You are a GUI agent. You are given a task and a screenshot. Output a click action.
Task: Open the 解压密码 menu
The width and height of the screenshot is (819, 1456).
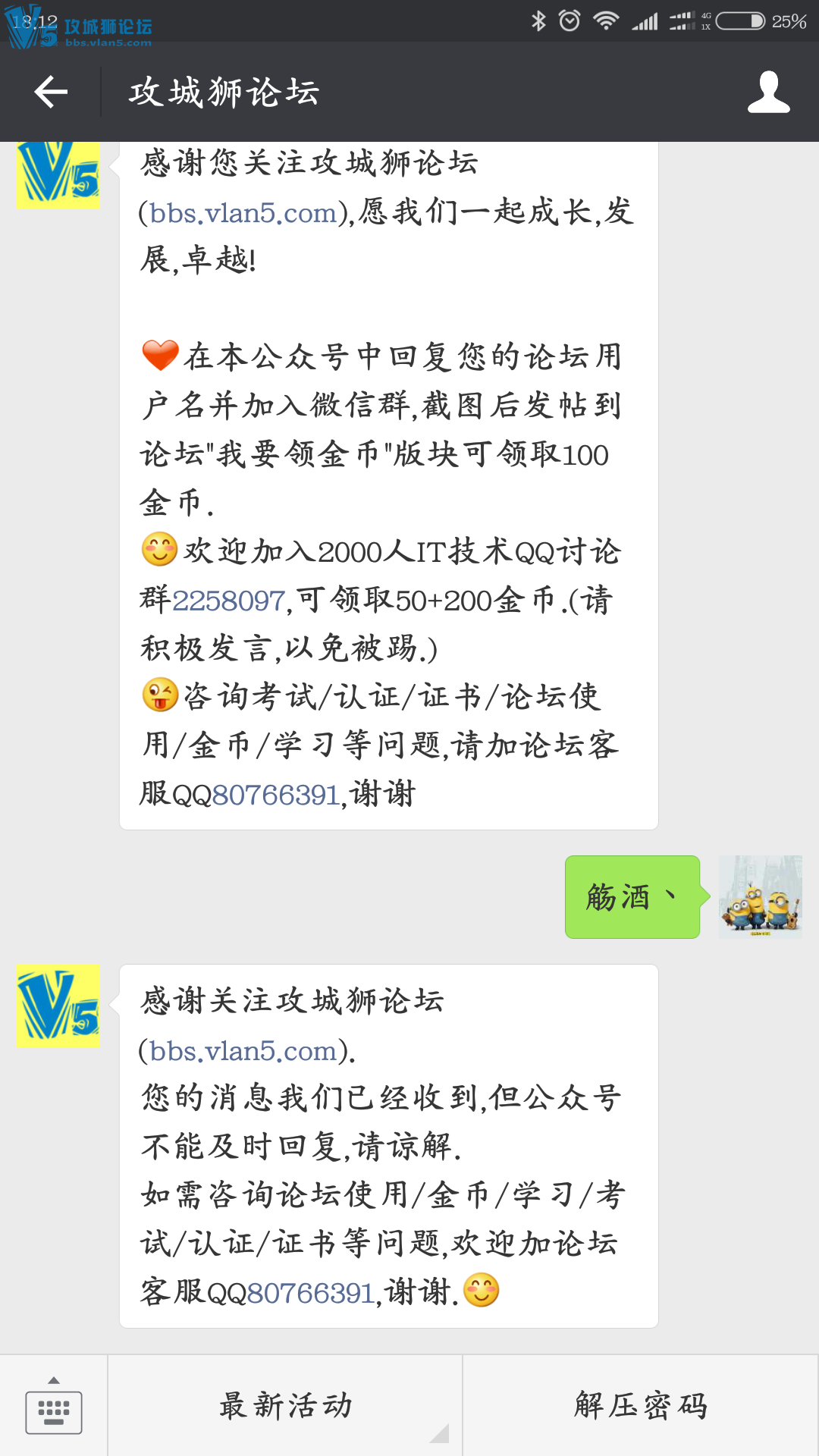point(641,1406)
